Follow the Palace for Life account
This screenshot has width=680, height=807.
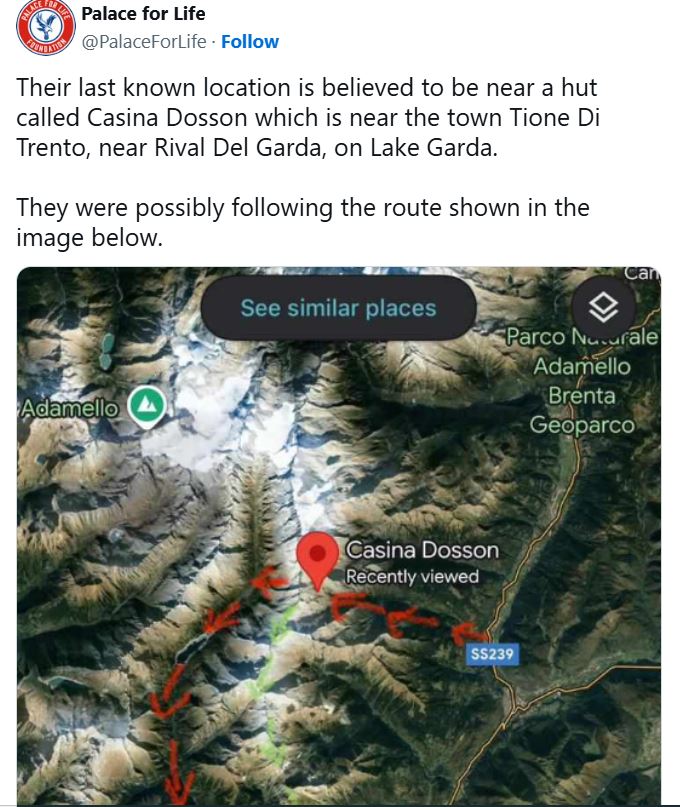tap(249, 42)
